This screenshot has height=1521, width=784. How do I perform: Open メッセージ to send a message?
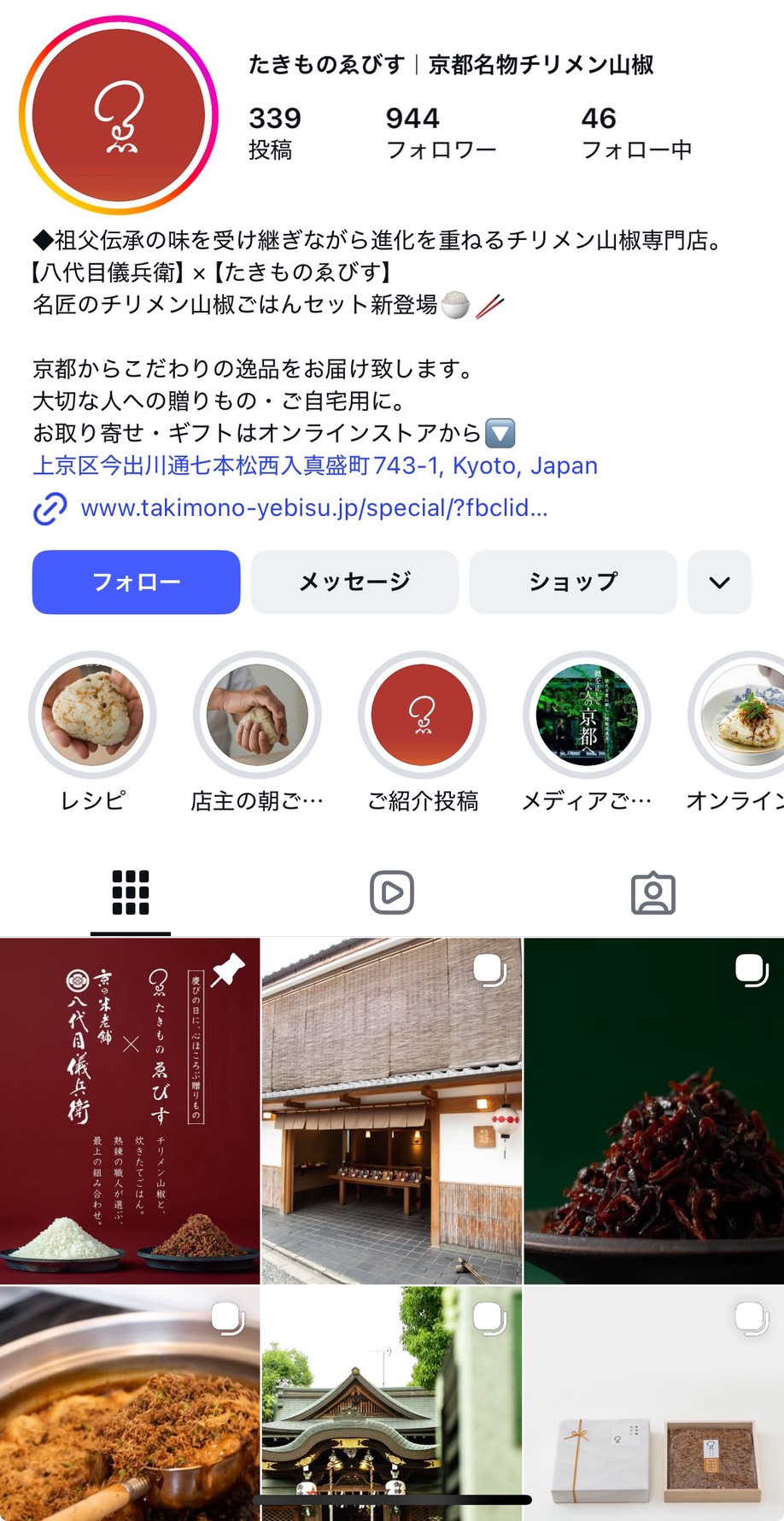(354, 582)
